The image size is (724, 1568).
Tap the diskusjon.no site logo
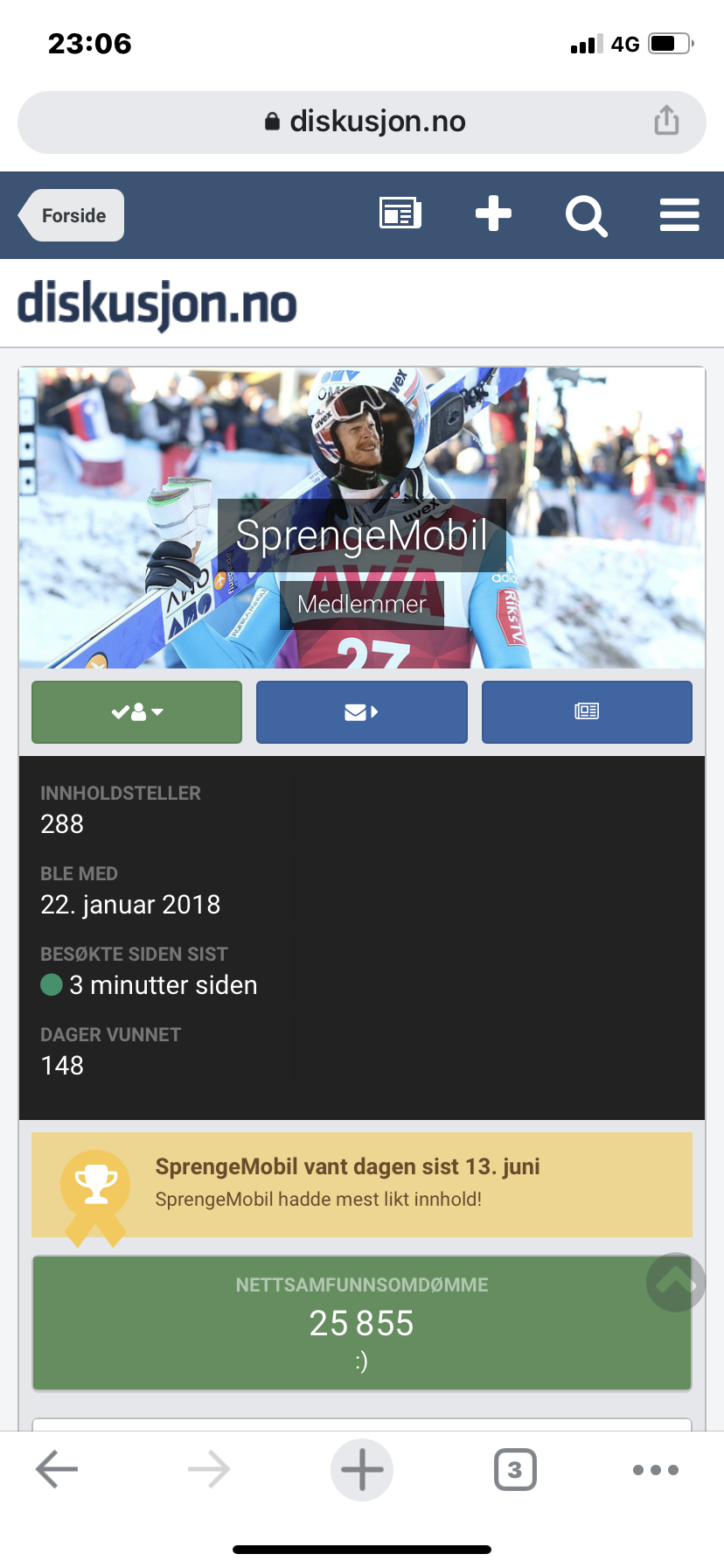[157, 304]
